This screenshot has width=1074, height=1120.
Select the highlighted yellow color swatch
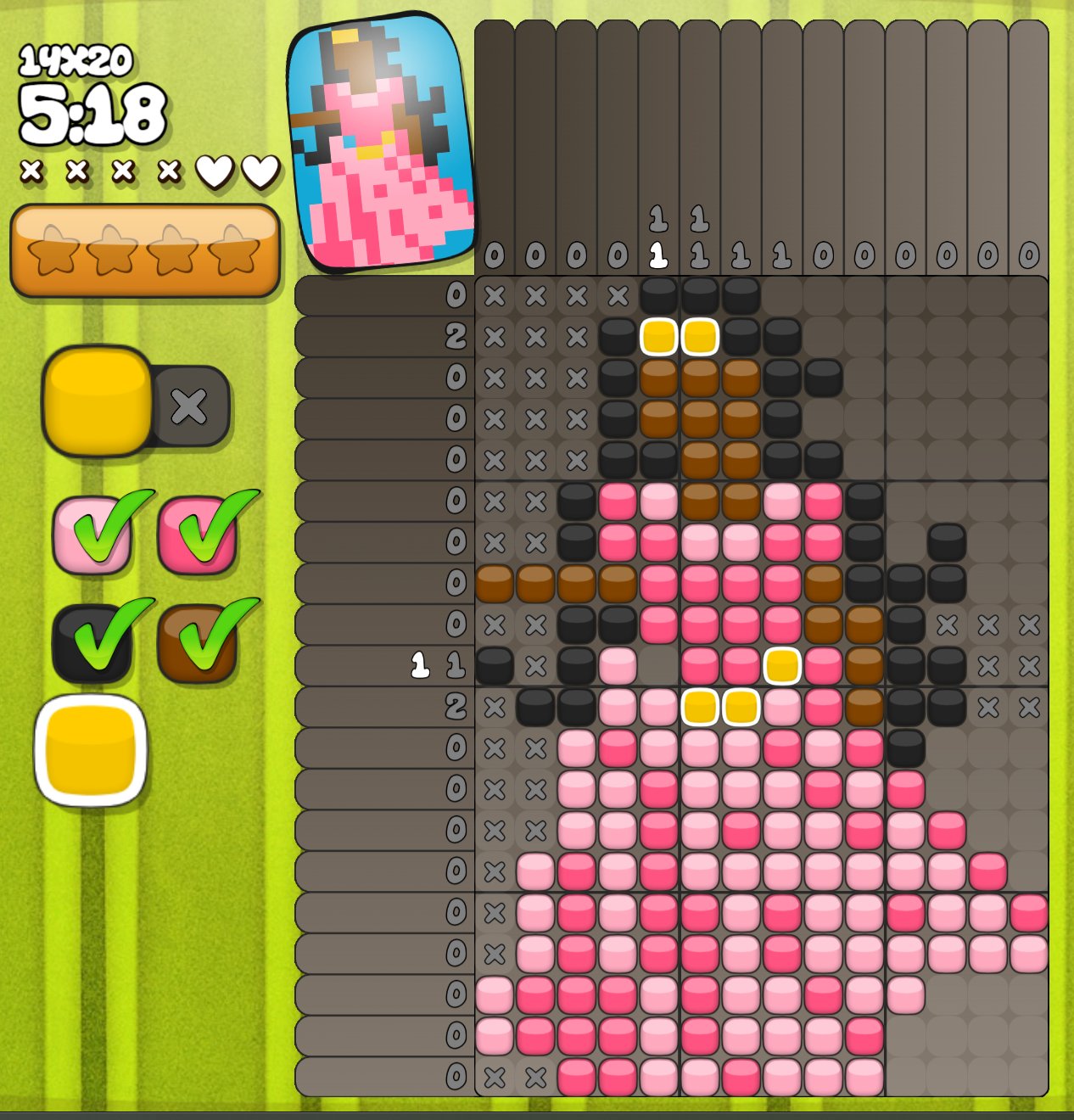(x=91, y=751)
